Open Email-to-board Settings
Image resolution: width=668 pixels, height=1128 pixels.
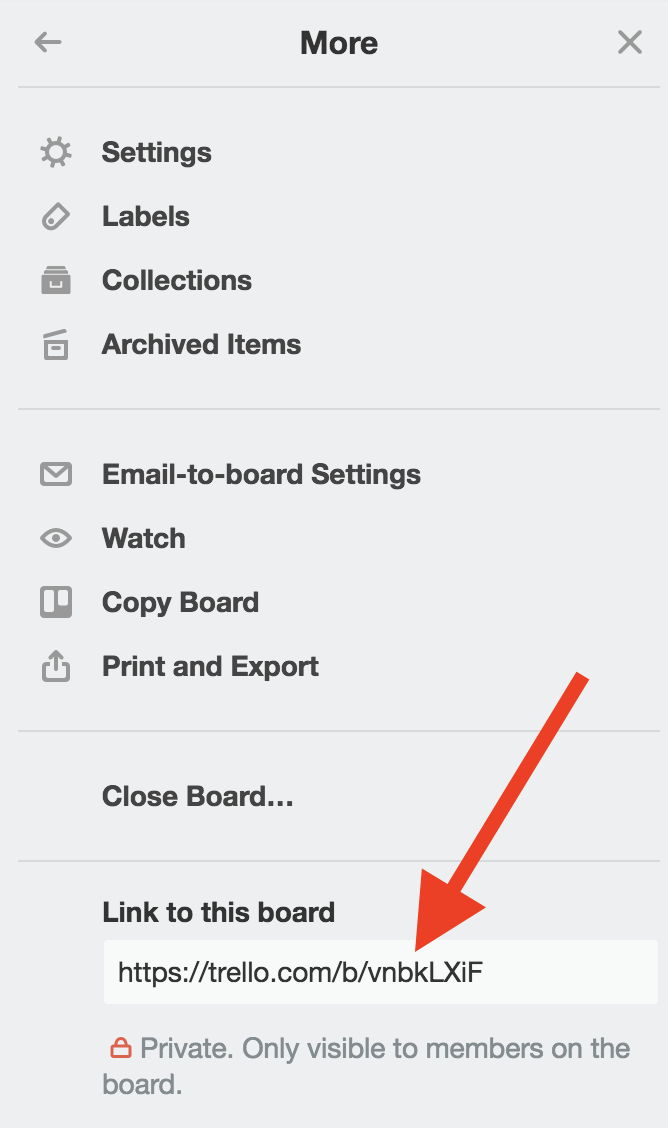point(261,475)
